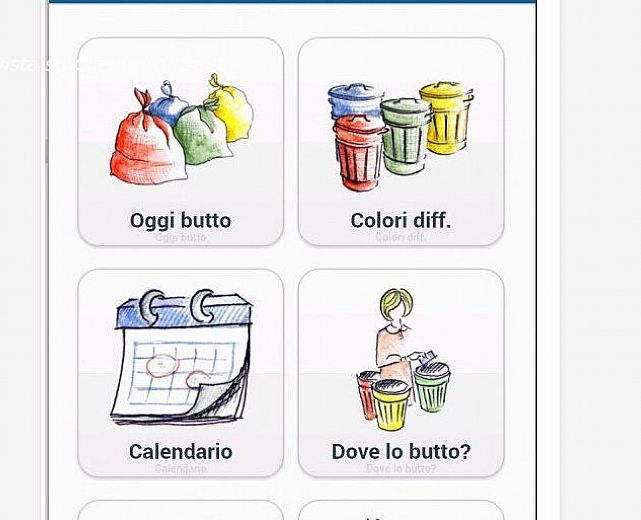
Task: Open the Dove lo butto? tile
Action: [x=400, y=372]
